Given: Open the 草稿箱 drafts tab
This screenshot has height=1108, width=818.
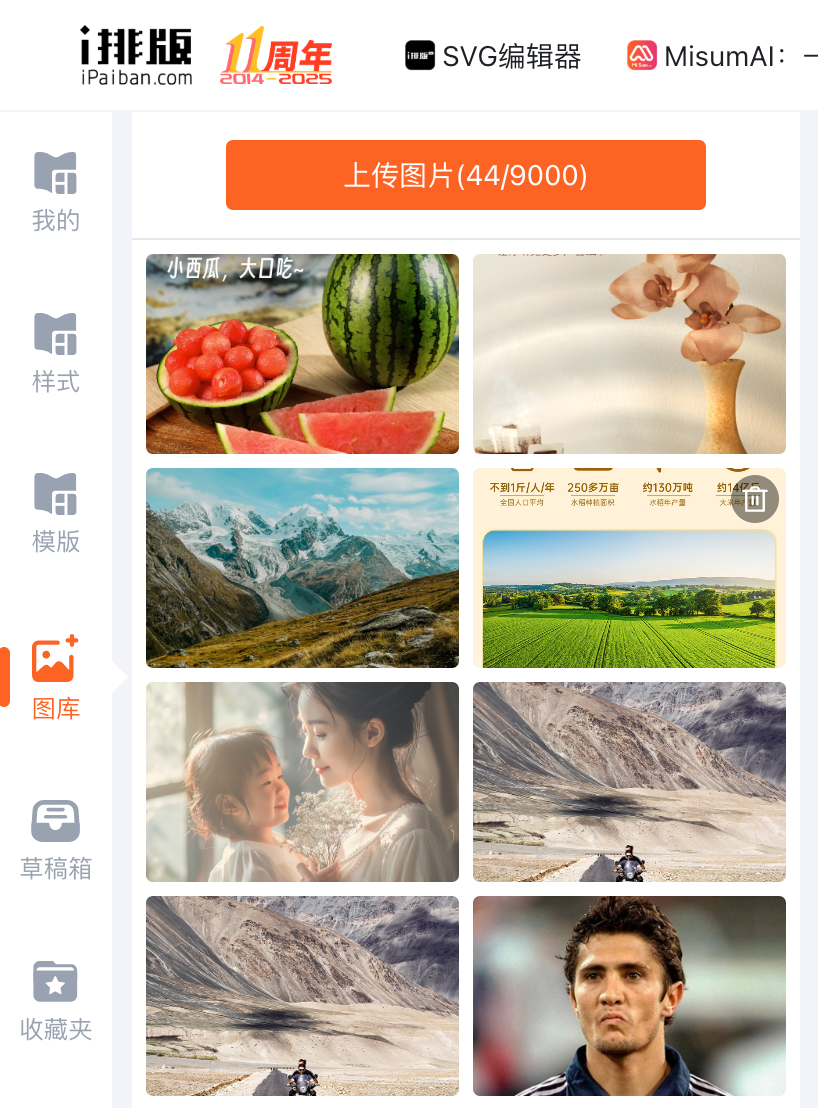Looking at the screenshot, I should (55, 840).
